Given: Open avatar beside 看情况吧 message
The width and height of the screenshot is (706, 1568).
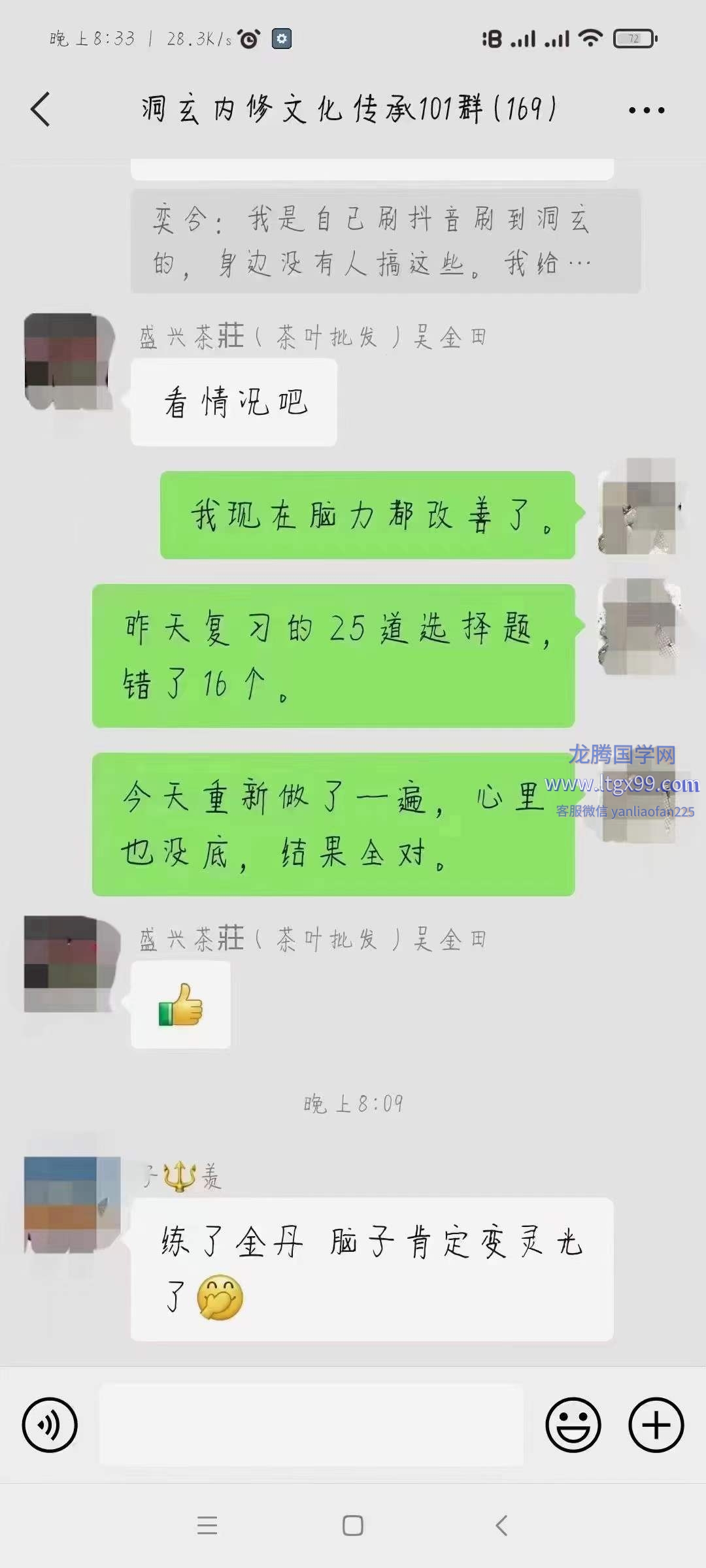Looking at the screenshot, I should click(68, 361).
